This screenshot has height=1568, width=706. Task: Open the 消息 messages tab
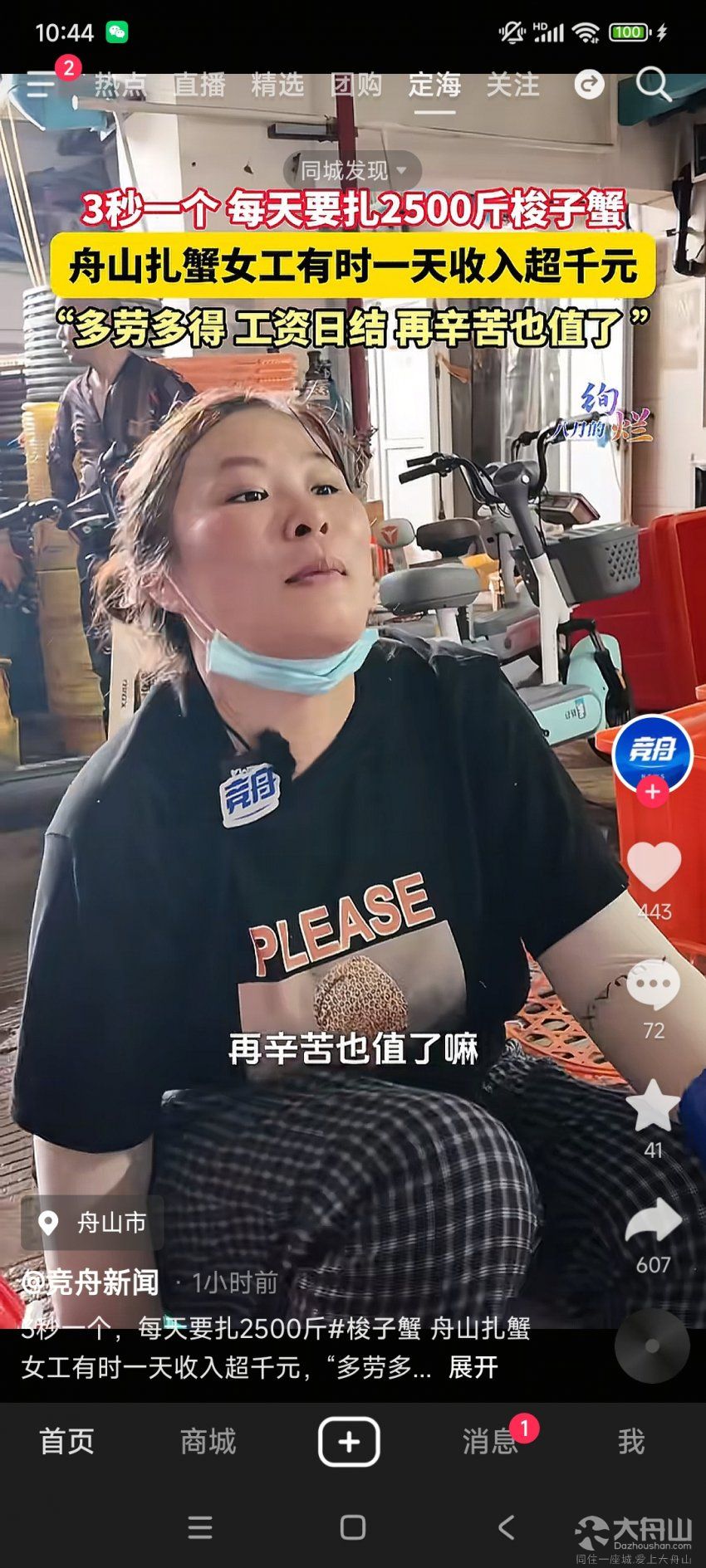pyautogui.click(x=490, y=1442)
